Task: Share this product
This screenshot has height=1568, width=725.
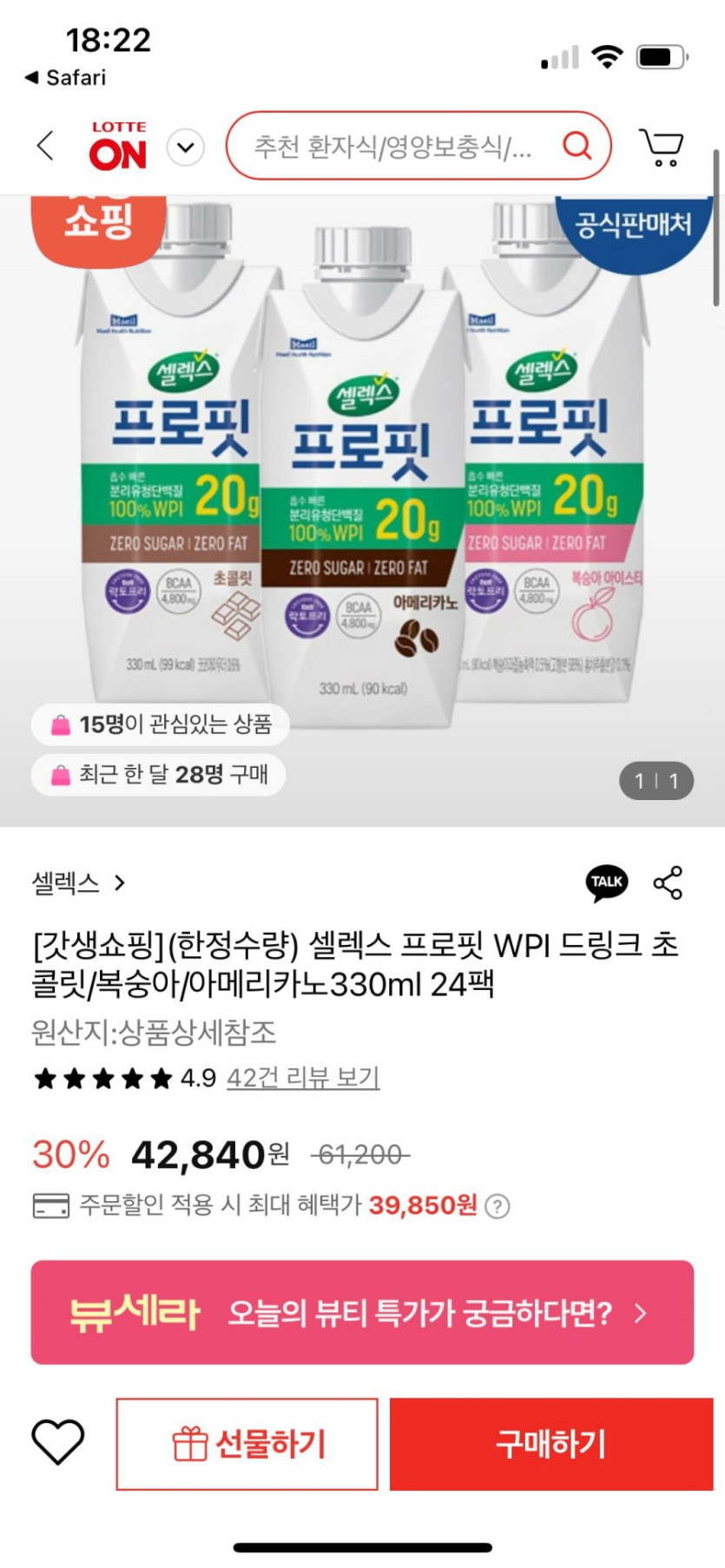Action: [x=668, y=882]
